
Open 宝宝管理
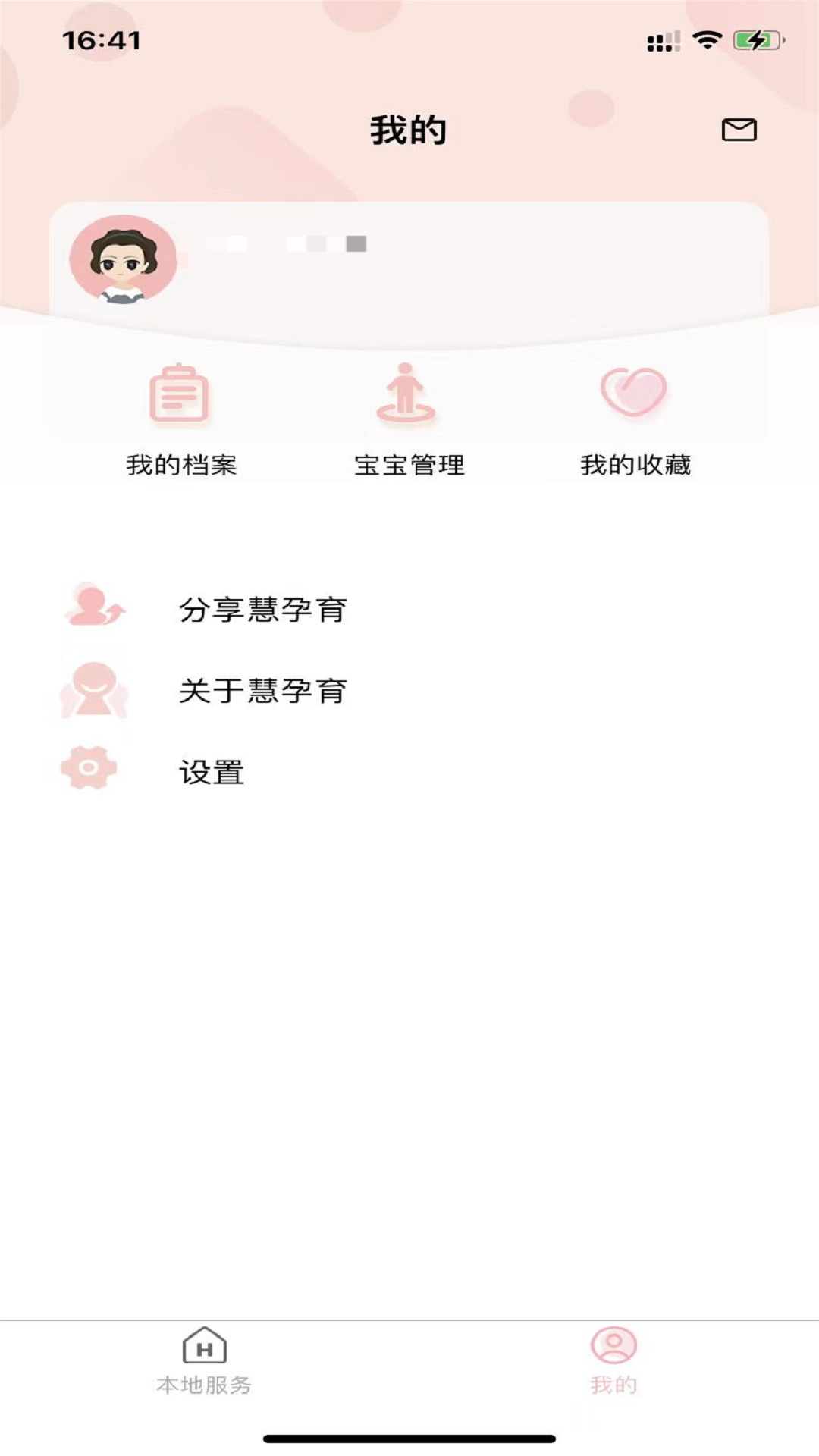click(x=408, y=419)
